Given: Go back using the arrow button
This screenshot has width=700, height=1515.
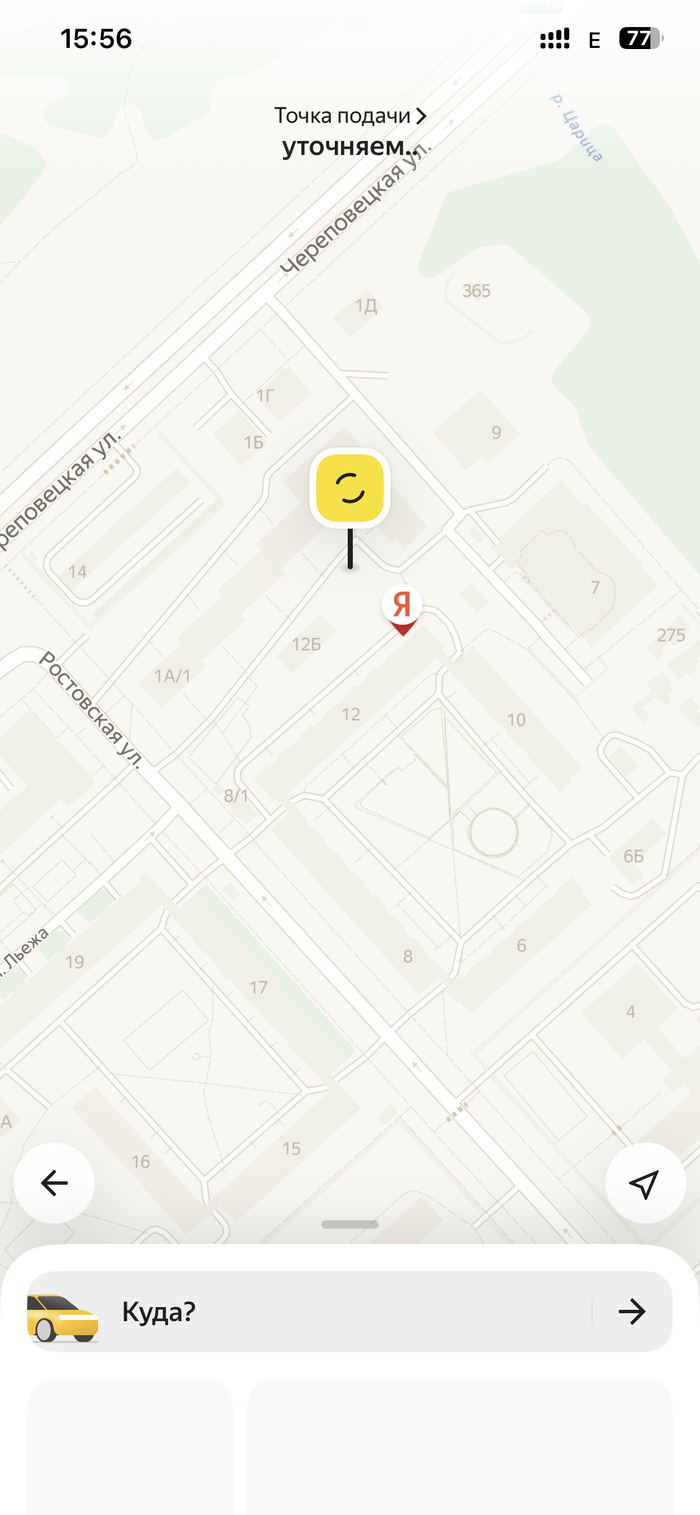Looking at the screenshot, I should click(x=54, y=1183).
